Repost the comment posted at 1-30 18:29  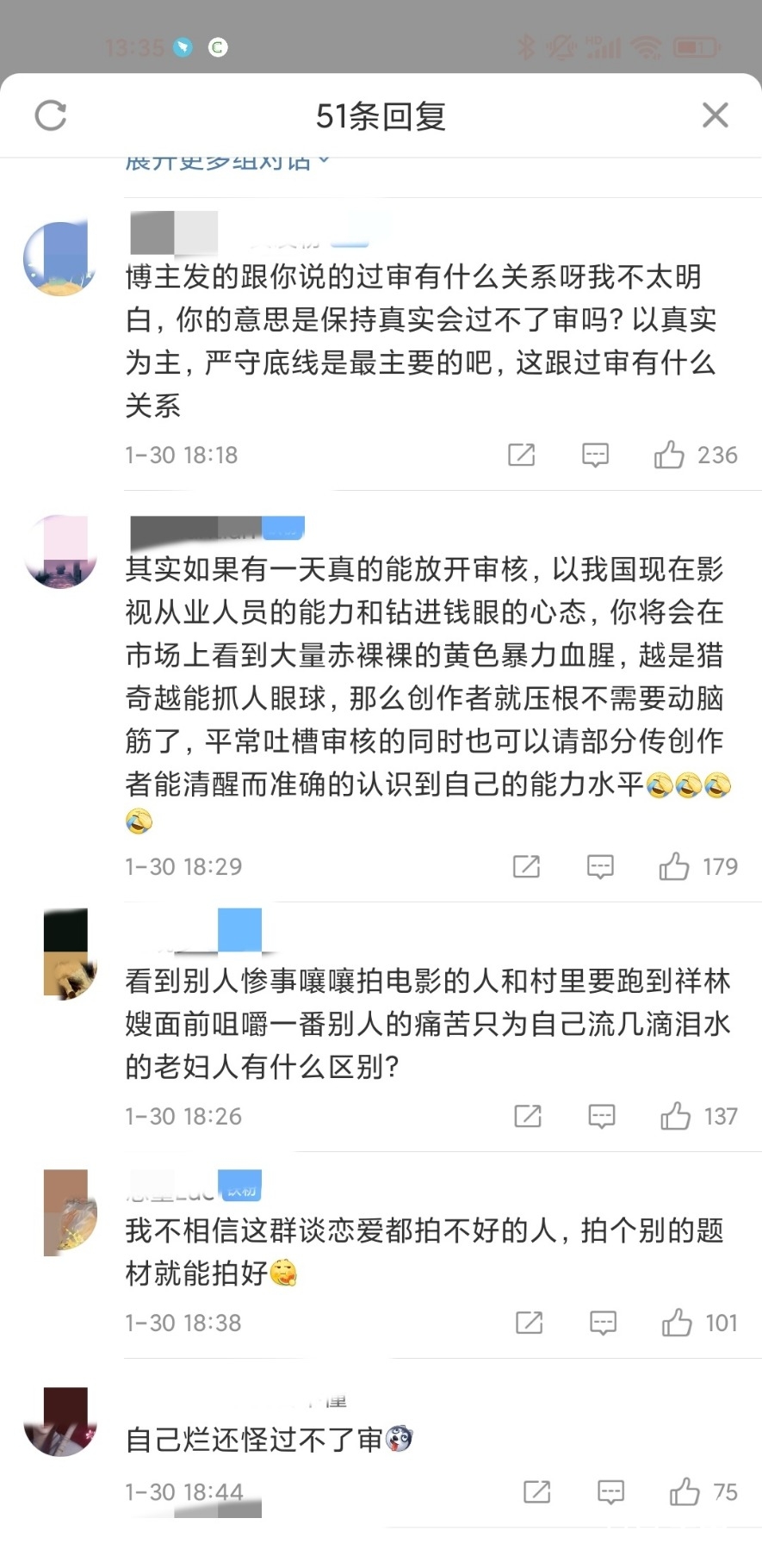pos(526,866)
